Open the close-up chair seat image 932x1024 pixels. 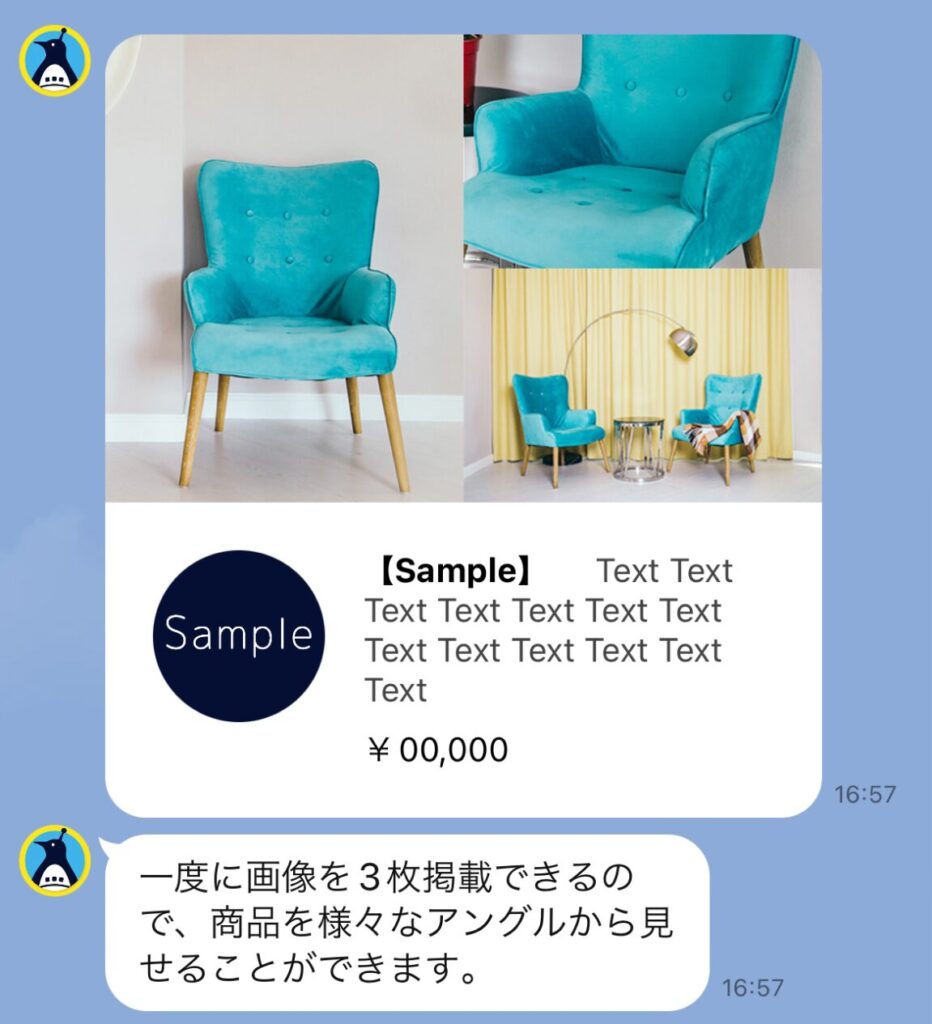pyautogui.click(x=642, y=150)
